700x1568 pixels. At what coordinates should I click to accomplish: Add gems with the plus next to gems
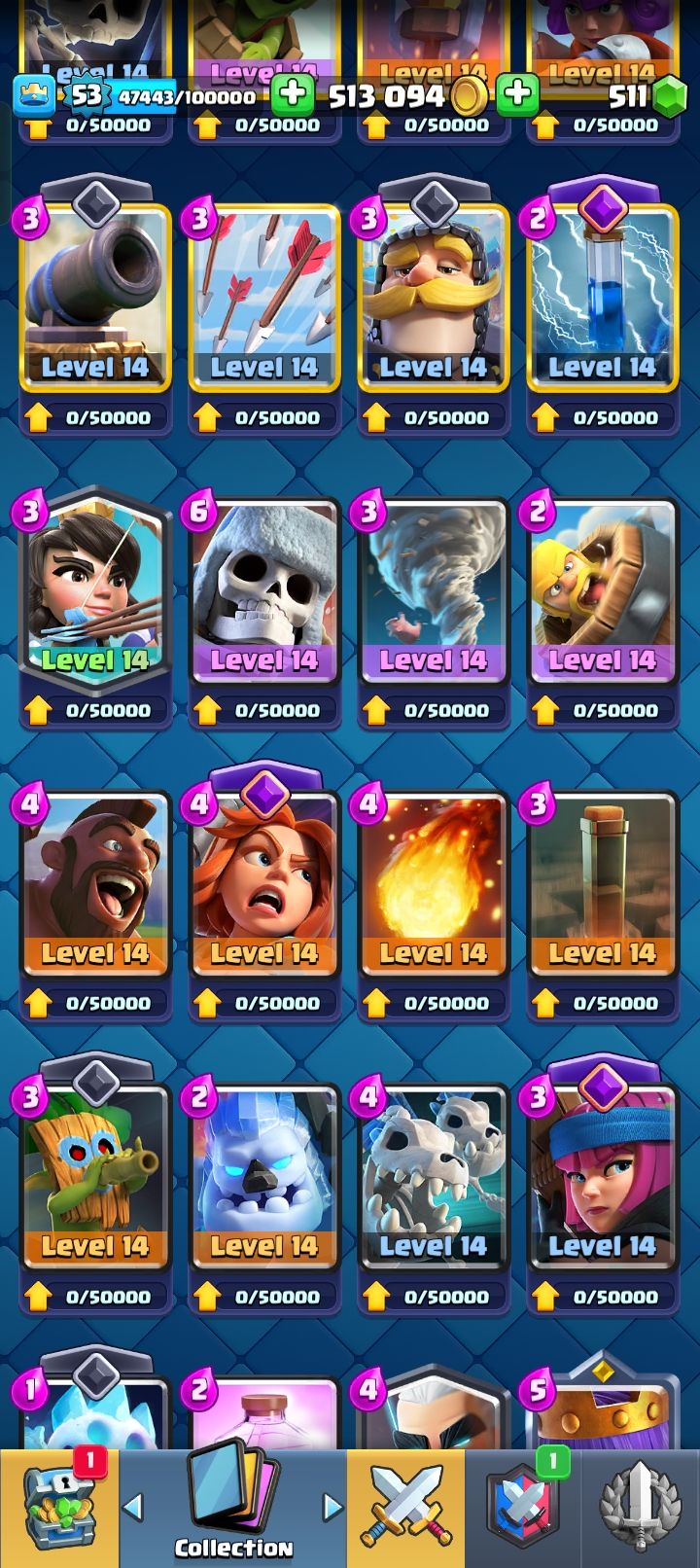pos(518,94)
